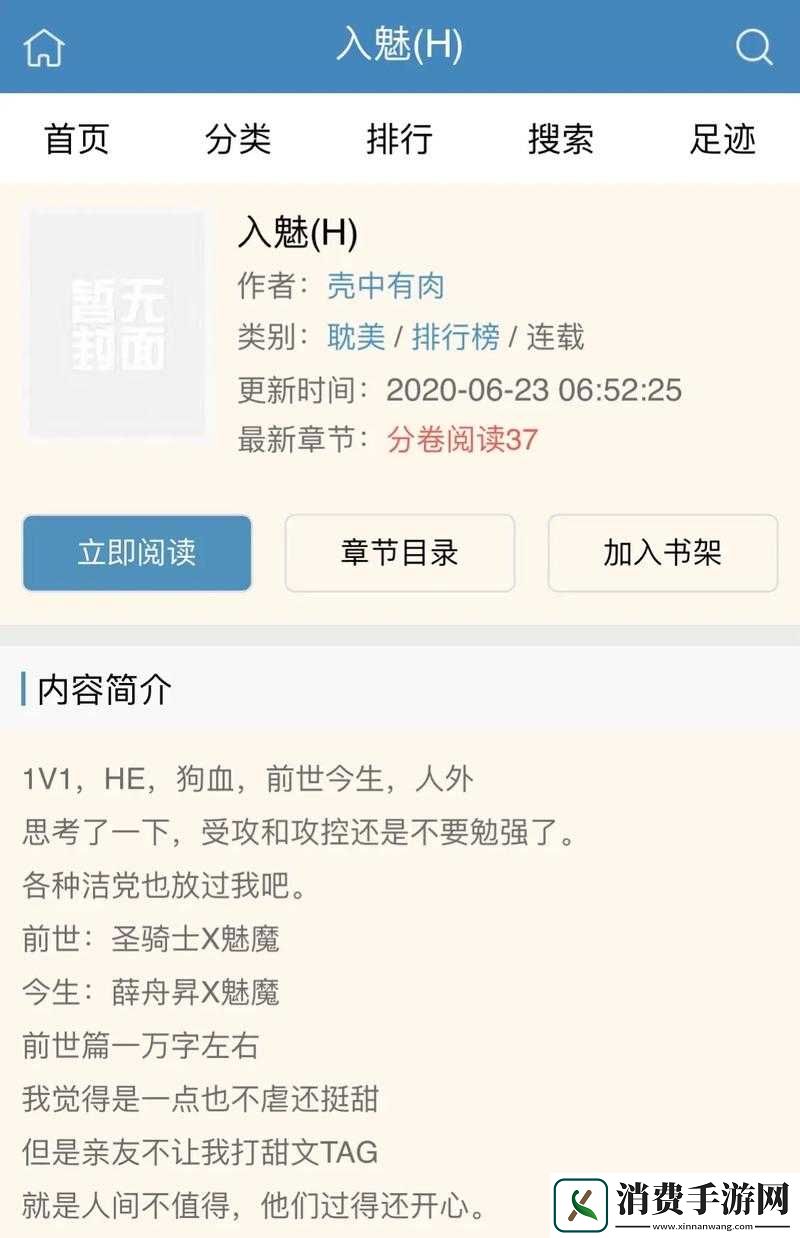Screen dimensions: 800x1238
Task: Open the 足迹 history tab
Action: click(725, 140)
